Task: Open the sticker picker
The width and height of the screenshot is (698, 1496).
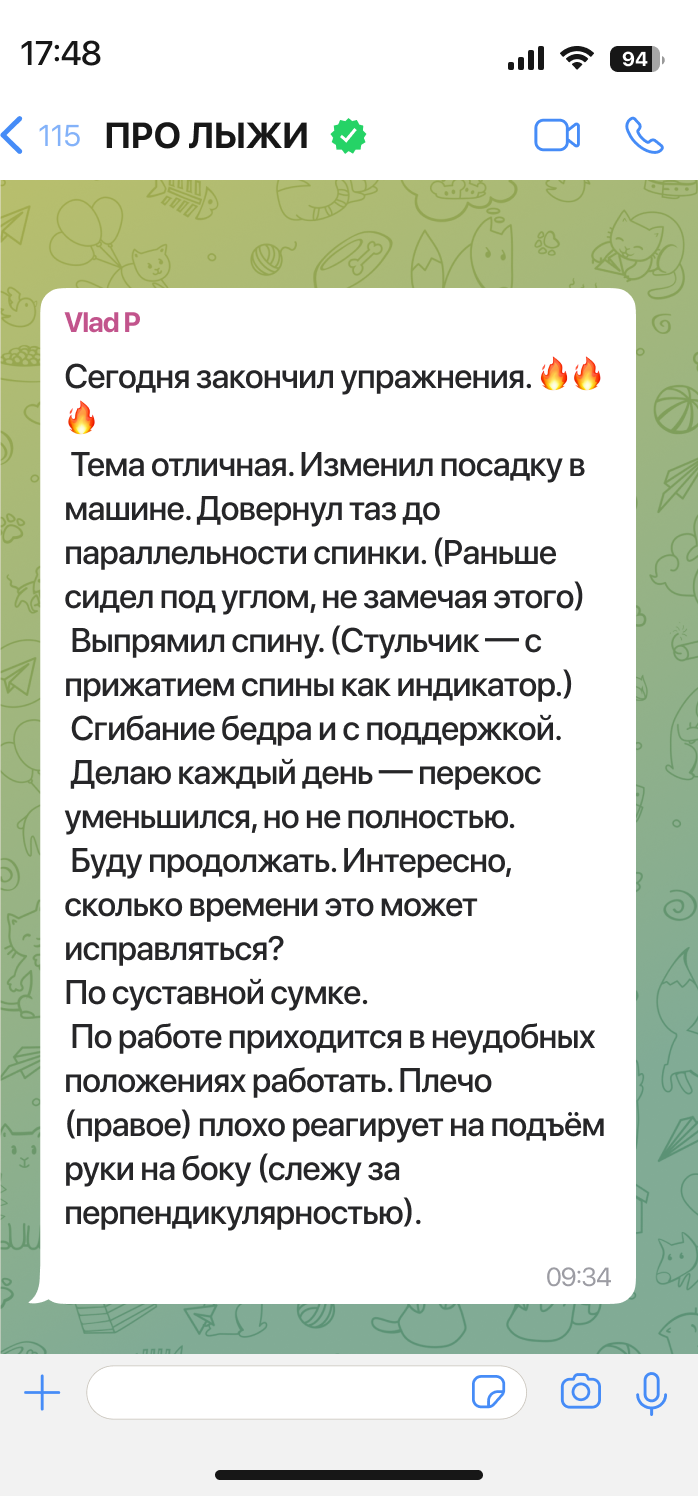Action: (489, 1392)
